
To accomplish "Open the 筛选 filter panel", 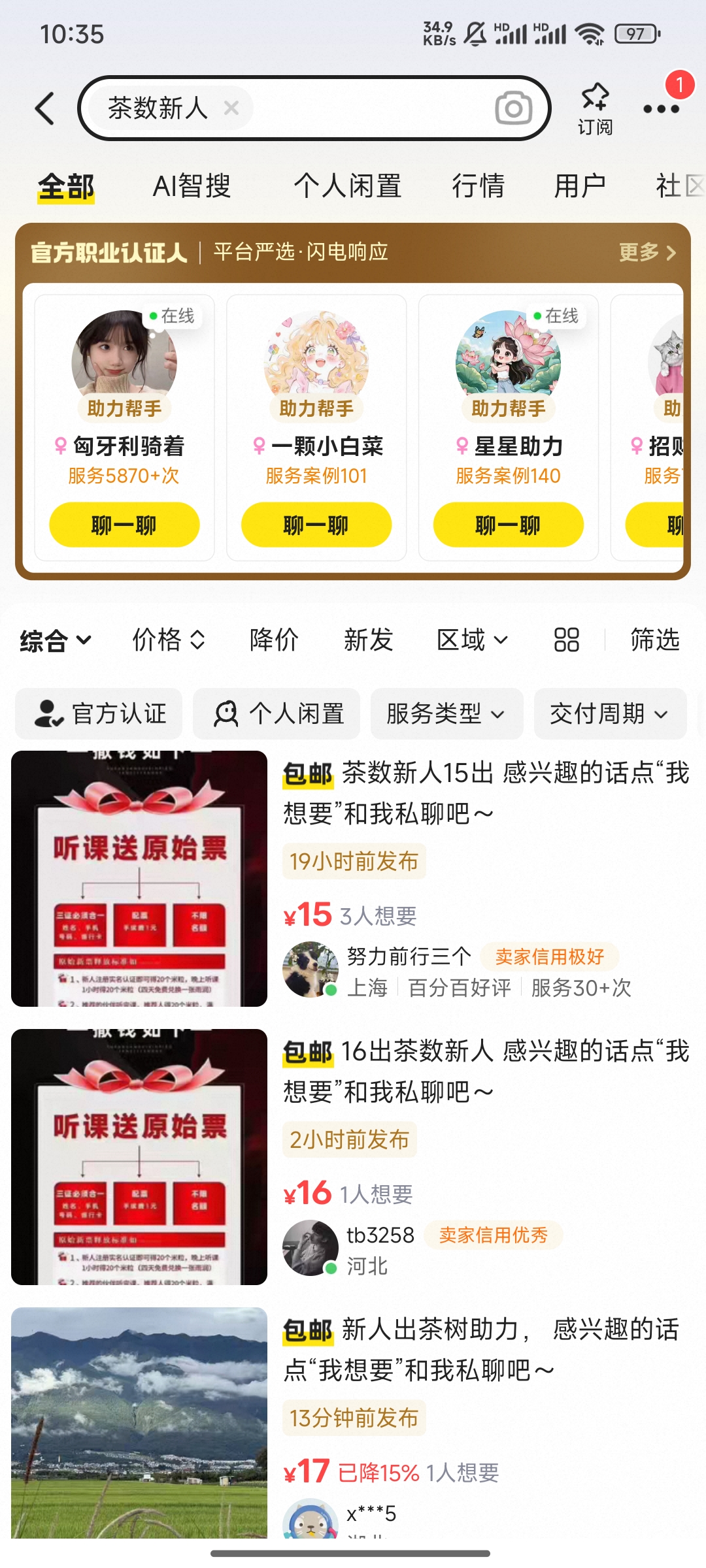I will [x=654, y=640].
